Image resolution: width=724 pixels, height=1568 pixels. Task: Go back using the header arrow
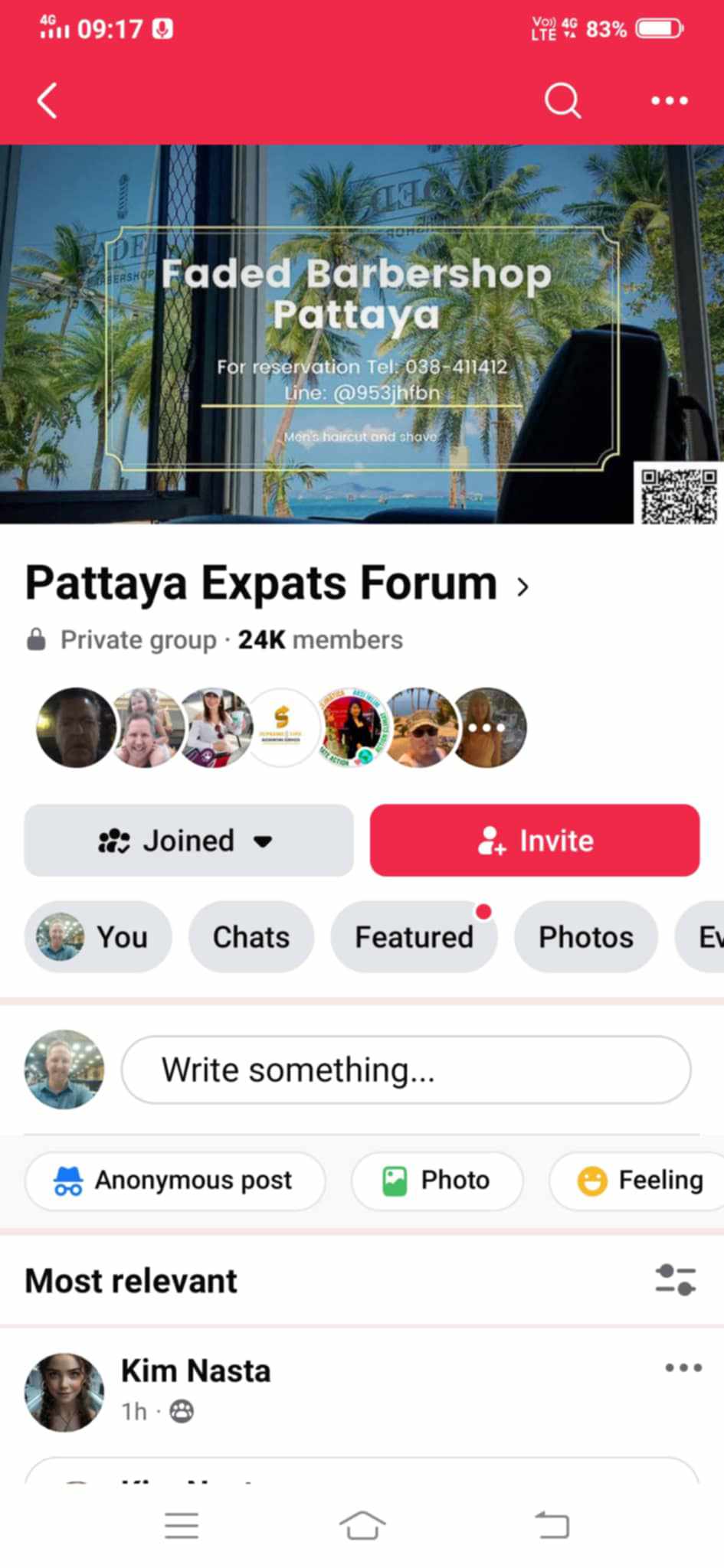pyautogui.click(x=48, y=101)
